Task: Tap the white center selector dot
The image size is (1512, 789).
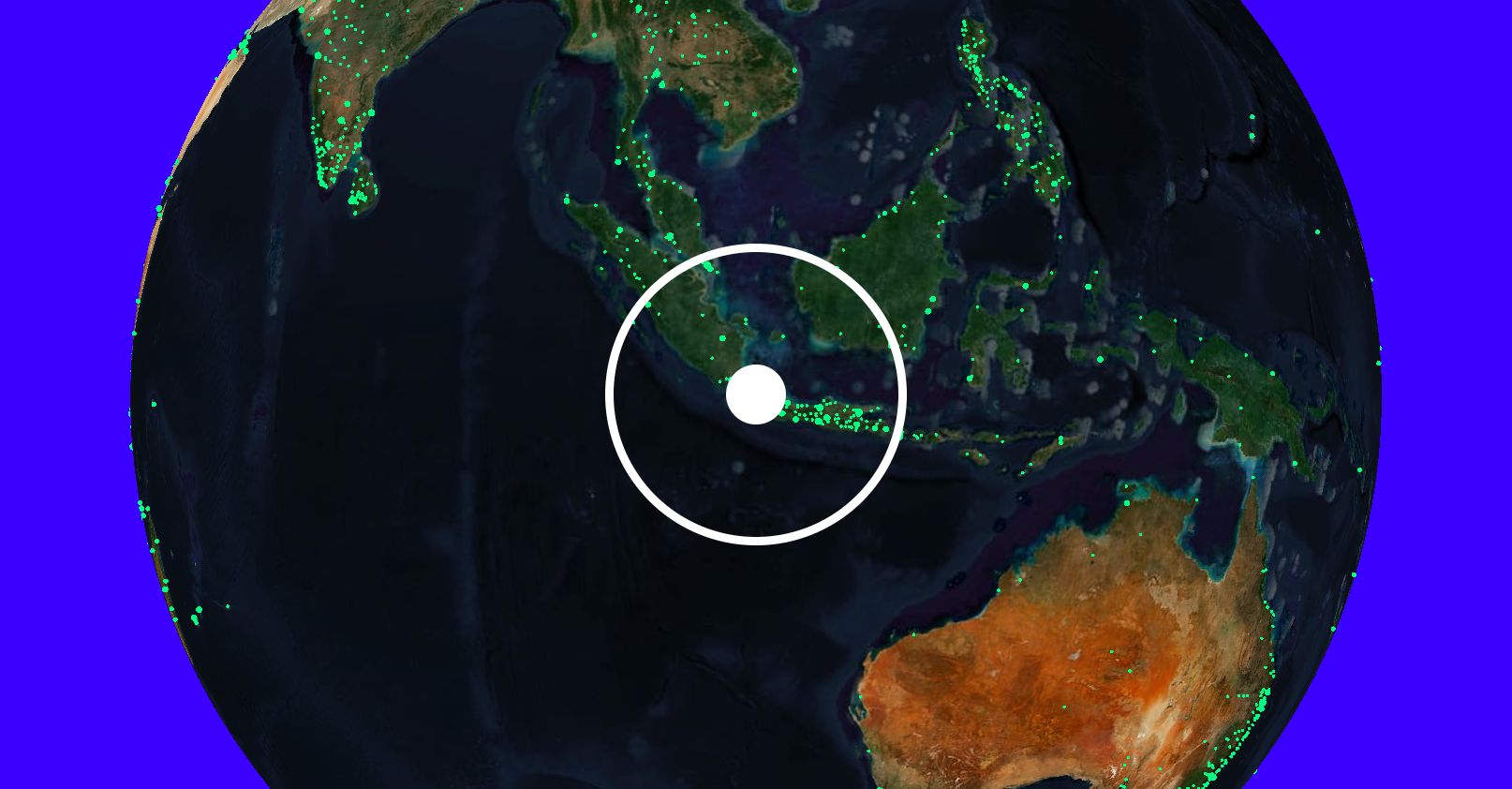Action: coord(755,394)
